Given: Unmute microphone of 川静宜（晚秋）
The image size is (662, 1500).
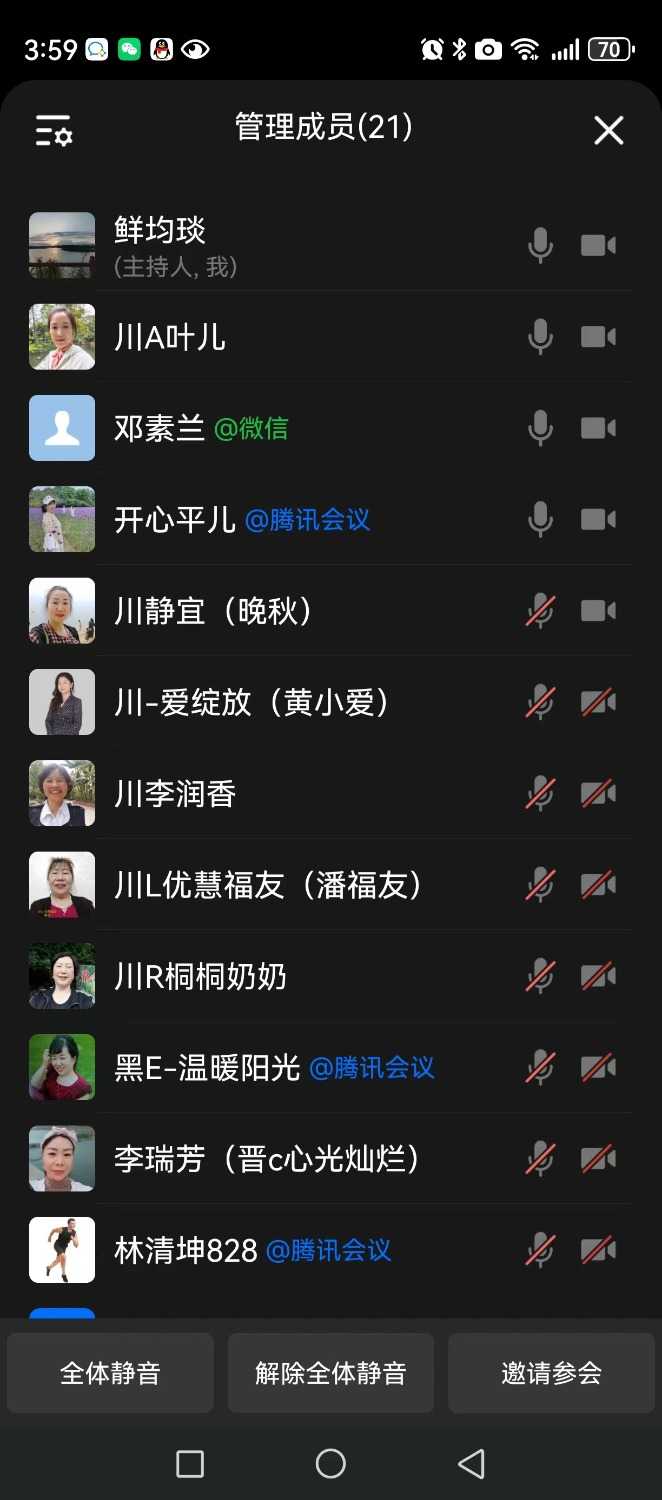Looking at the screenshot, I should coord(540,611).
